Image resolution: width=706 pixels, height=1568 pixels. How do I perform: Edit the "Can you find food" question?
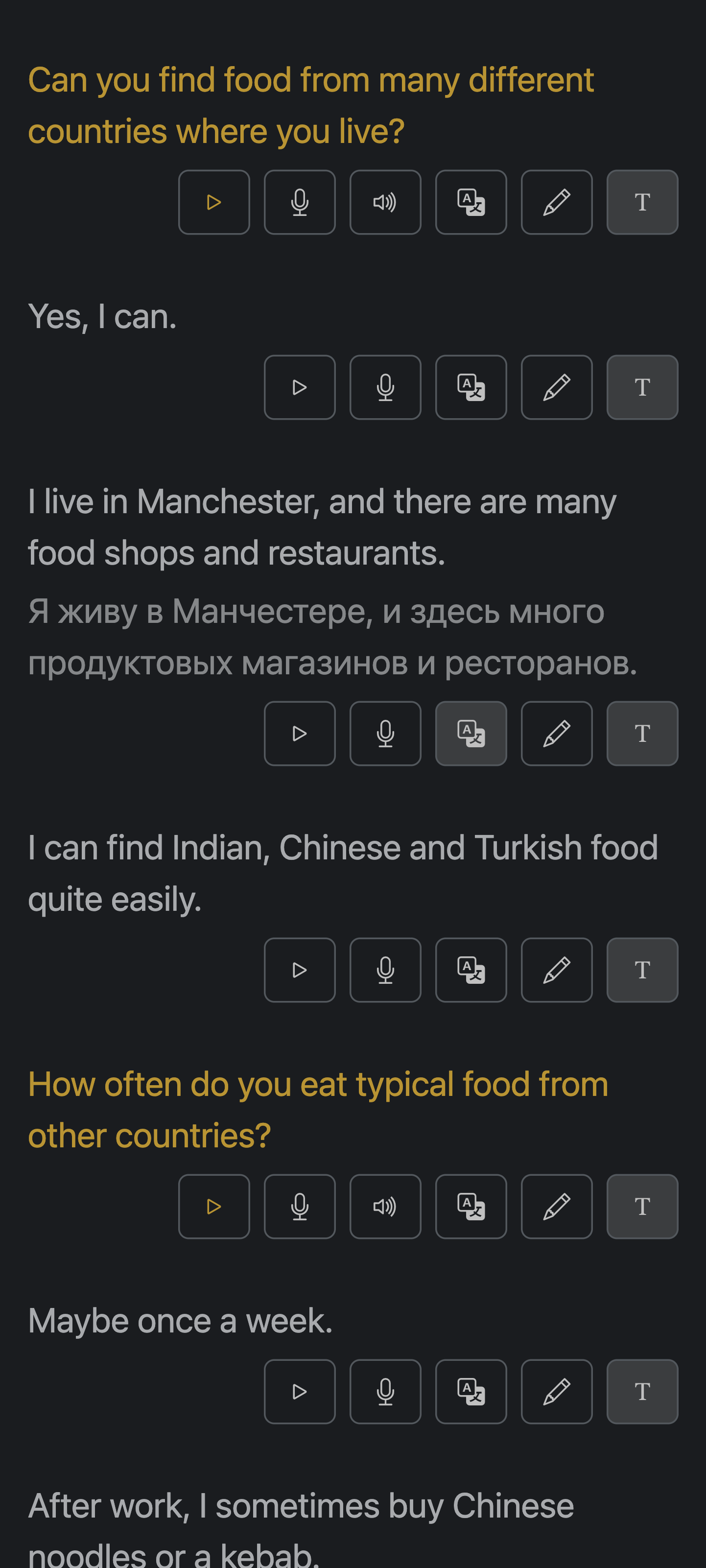(x=556, y=202)
